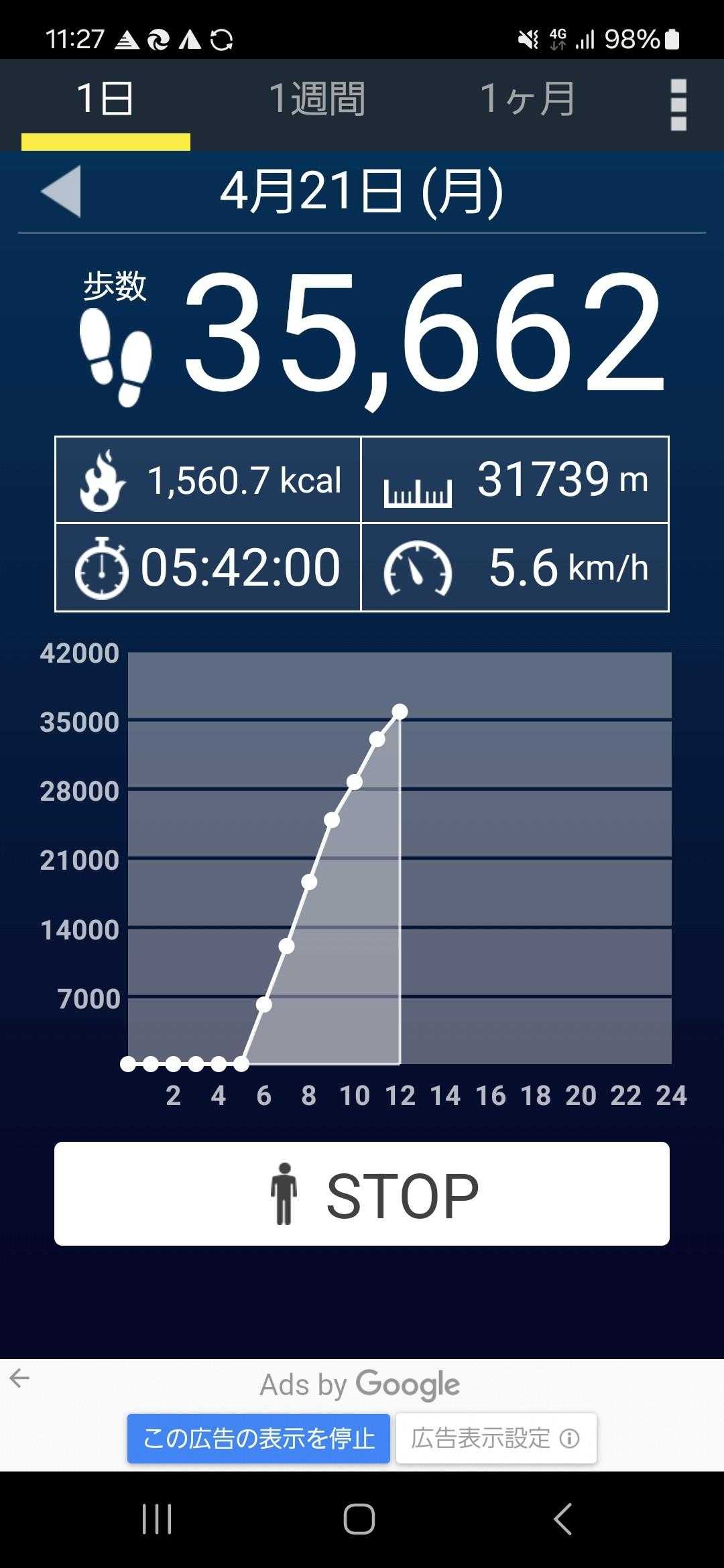Viewport: 724px width, 1568px height.
Task: Open the three-dot overflow menu
Action: click(x=678, y=105)
